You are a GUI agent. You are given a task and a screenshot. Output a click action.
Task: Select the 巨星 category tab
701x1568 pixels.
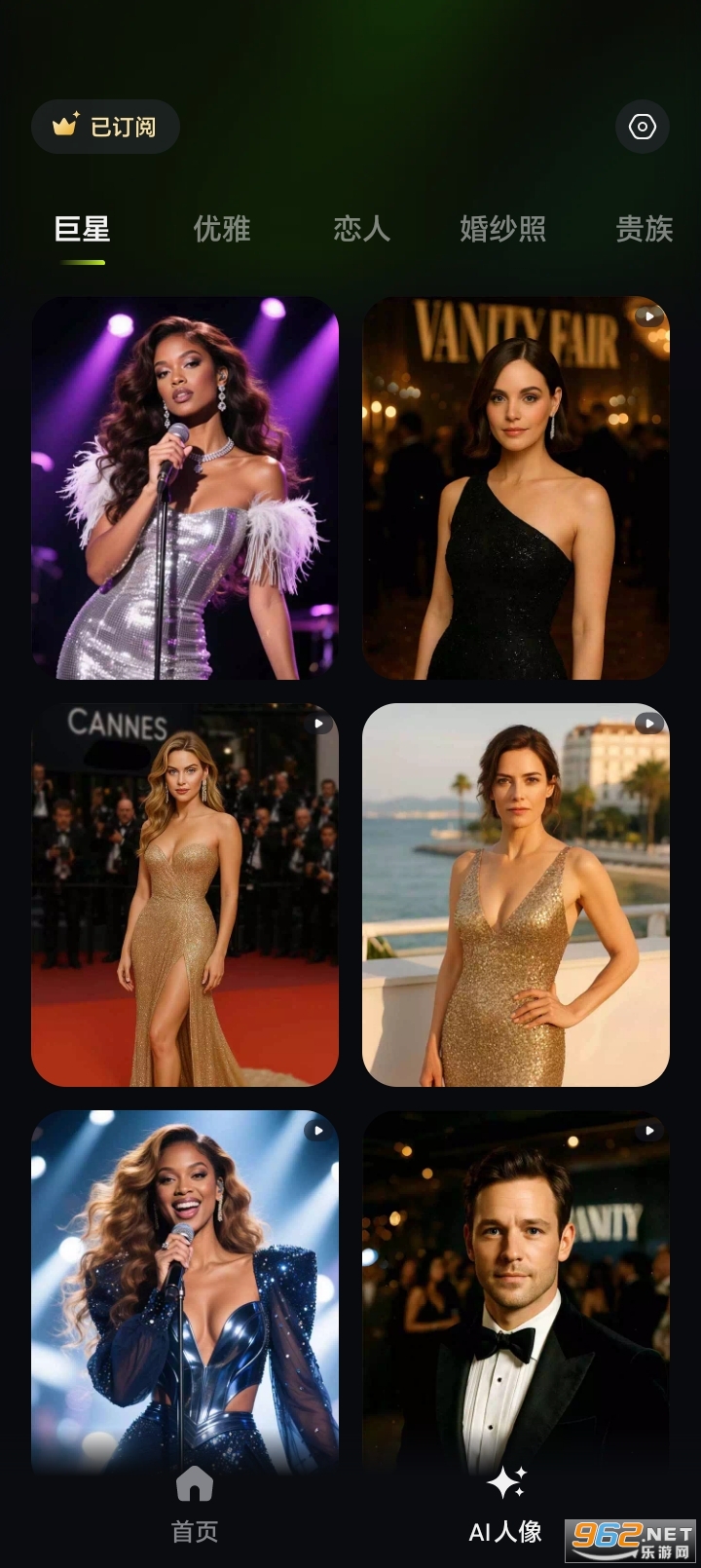(82, 230)
